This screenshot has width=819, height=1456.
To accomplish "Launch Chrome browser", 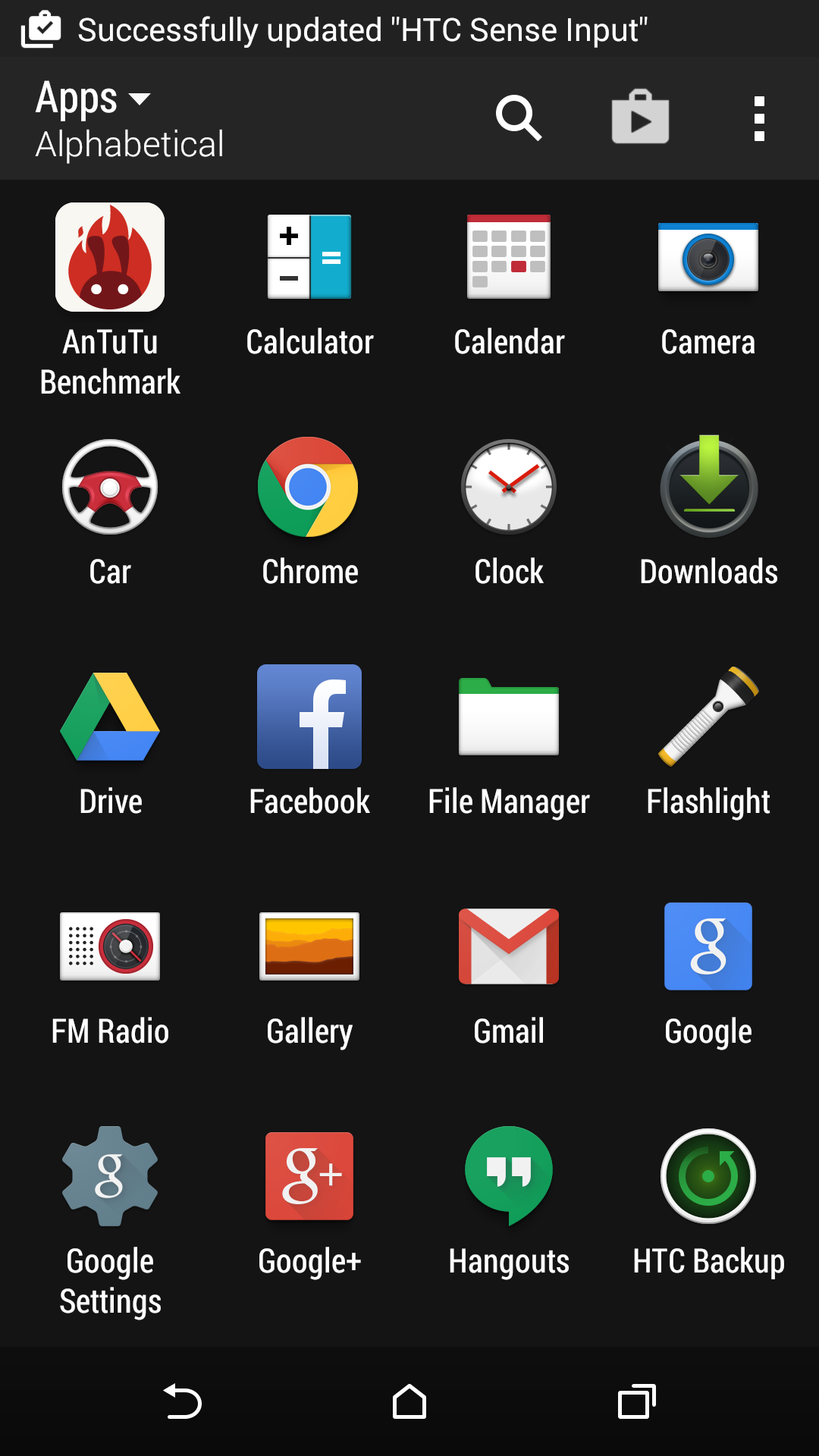I will click(309, 488).
